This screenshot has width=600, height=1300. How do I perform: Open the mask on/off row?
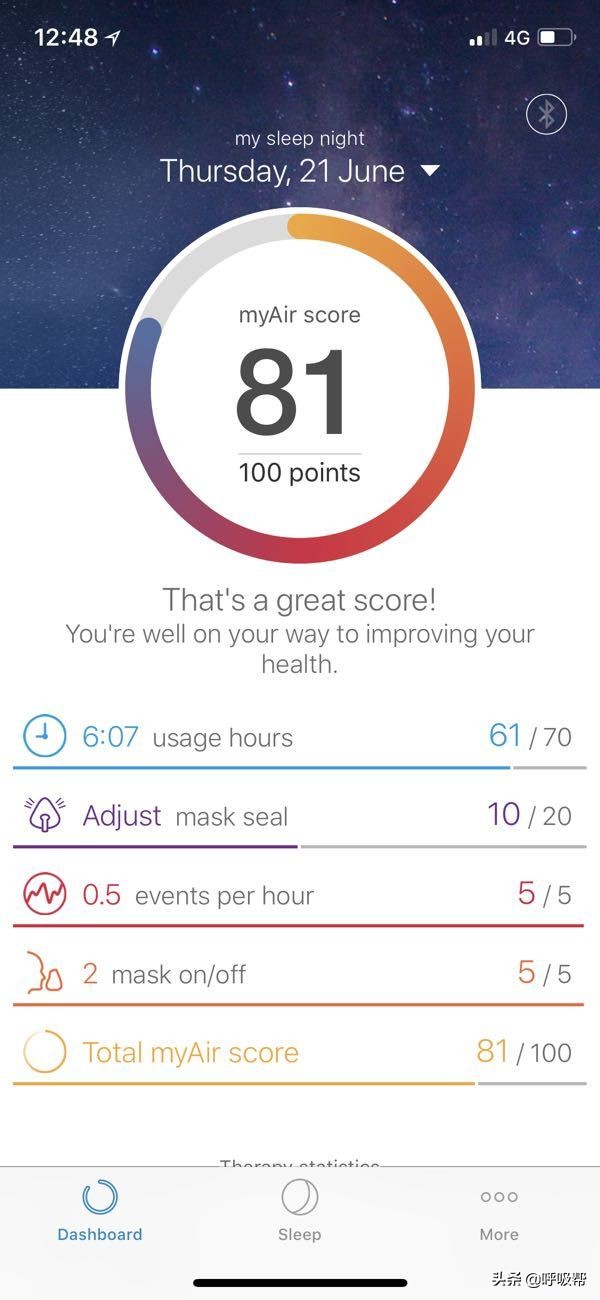(299, 973)
